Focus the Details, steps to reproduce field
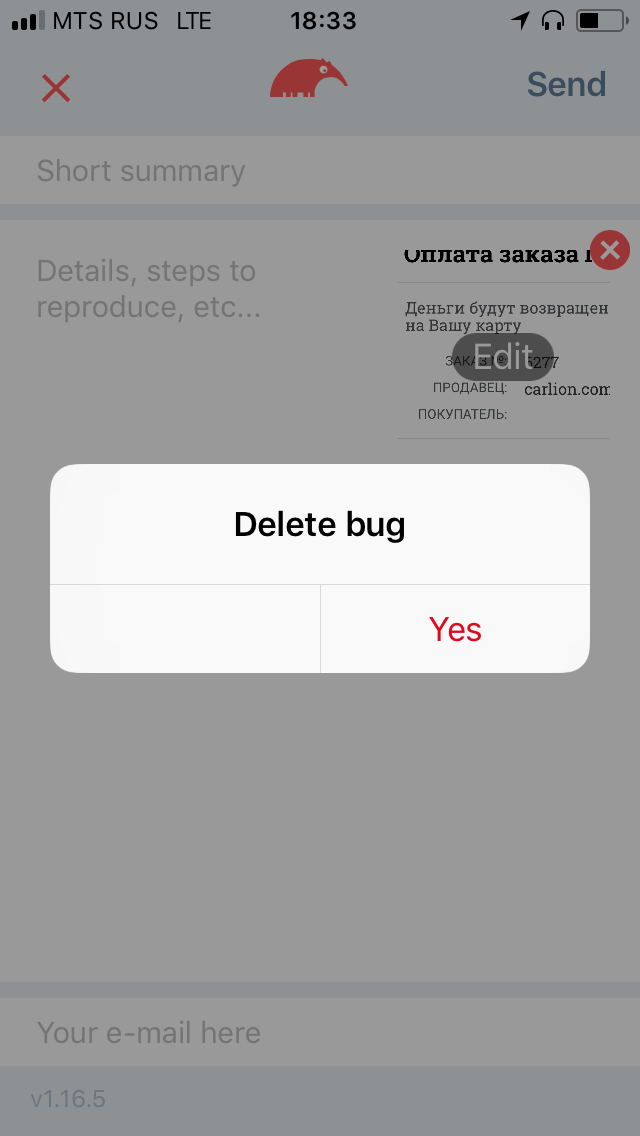The height and width of the screenshot is (1136, 640). [200, 289]
